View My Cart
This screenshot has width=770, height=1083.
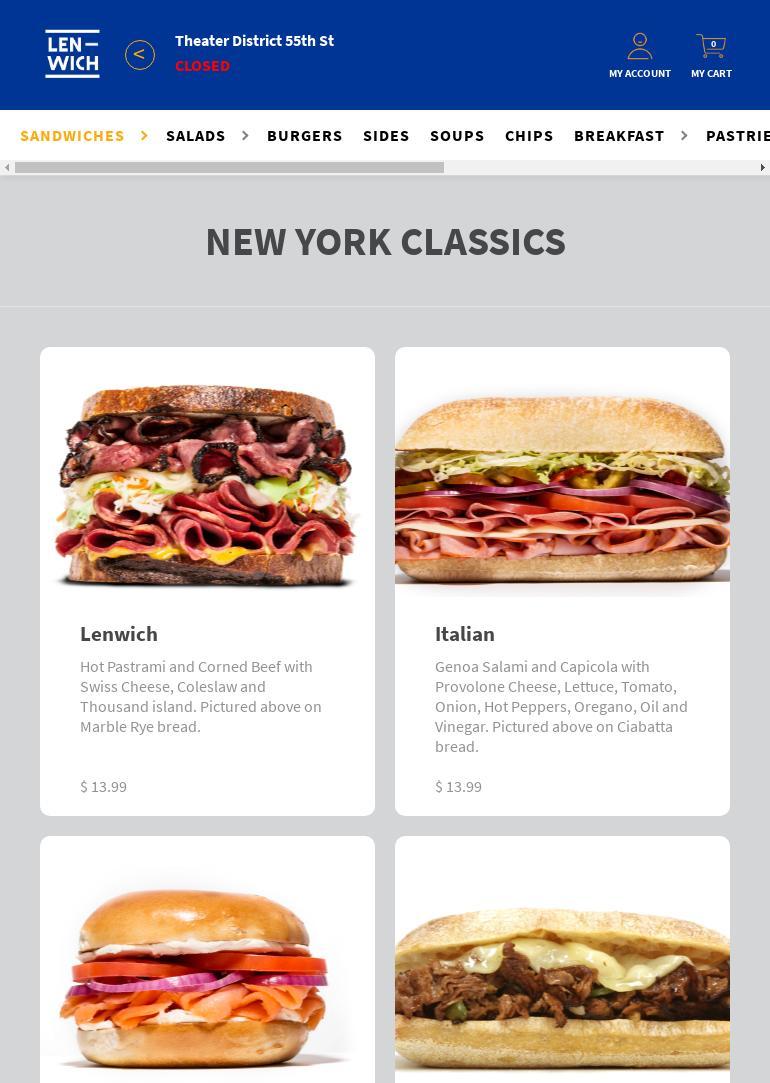(711, 56)
